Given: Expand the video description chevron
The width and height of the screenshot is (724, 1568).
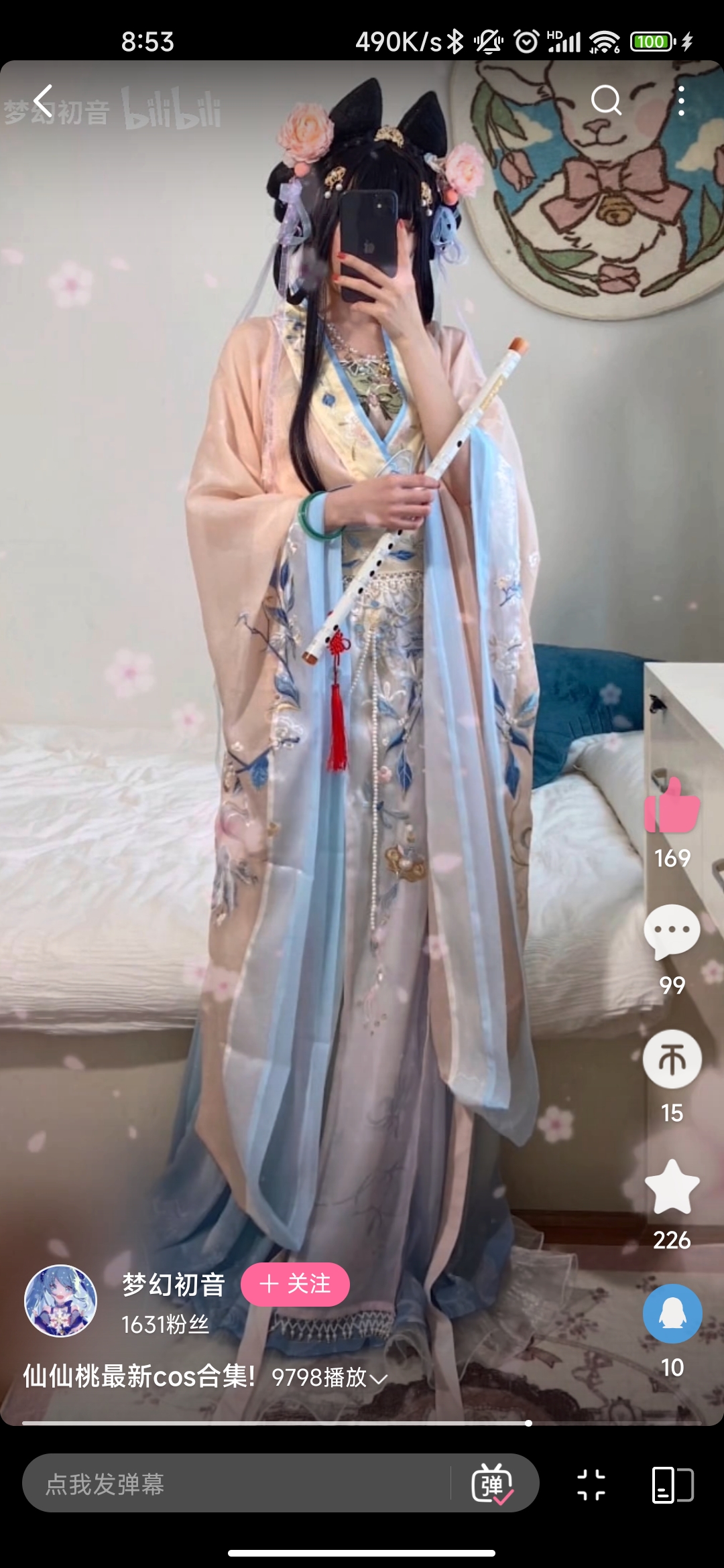Looking at the screenshot, I should tap(379, 1378).
